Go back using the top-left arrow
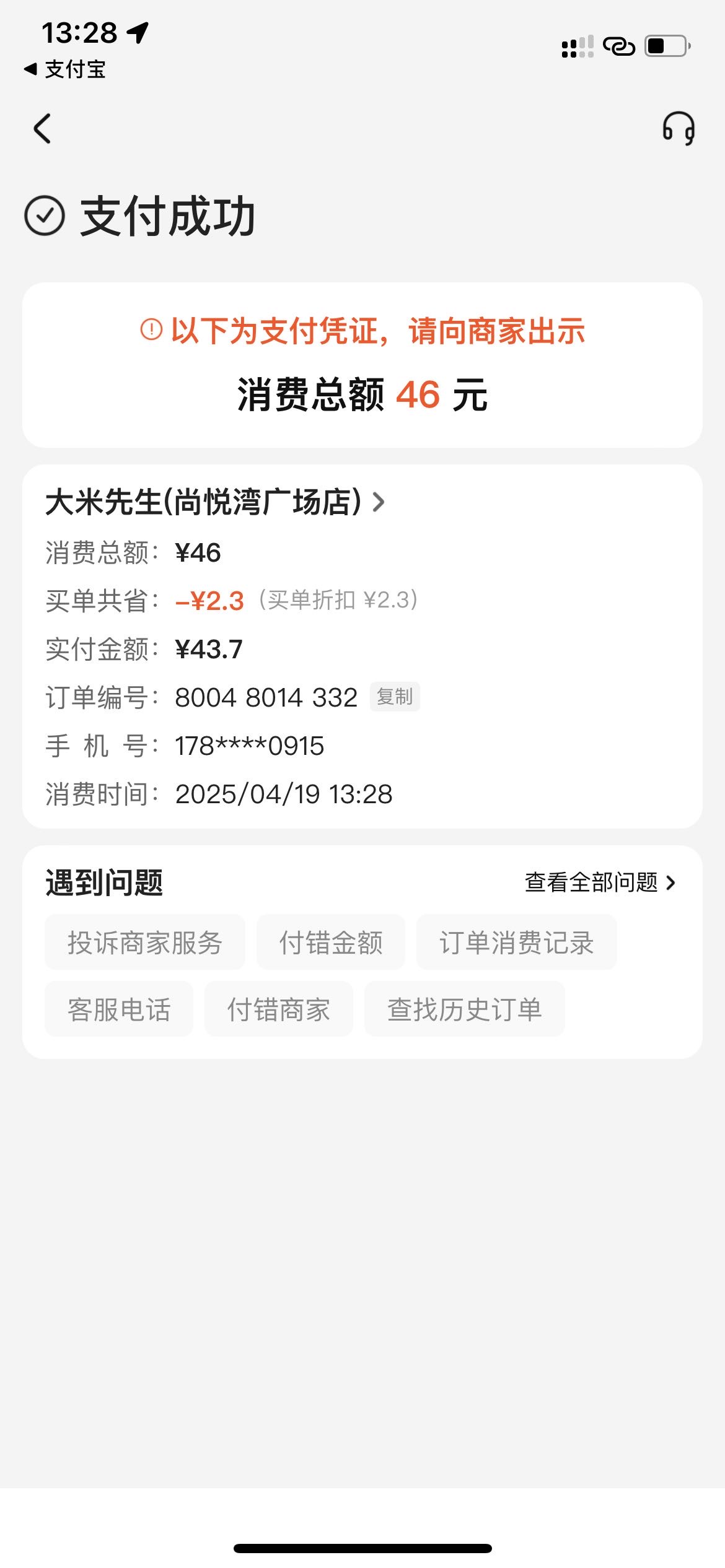The width and height of the screenshot is (725, 1568). pyautogui.click(x=42, y=129)
